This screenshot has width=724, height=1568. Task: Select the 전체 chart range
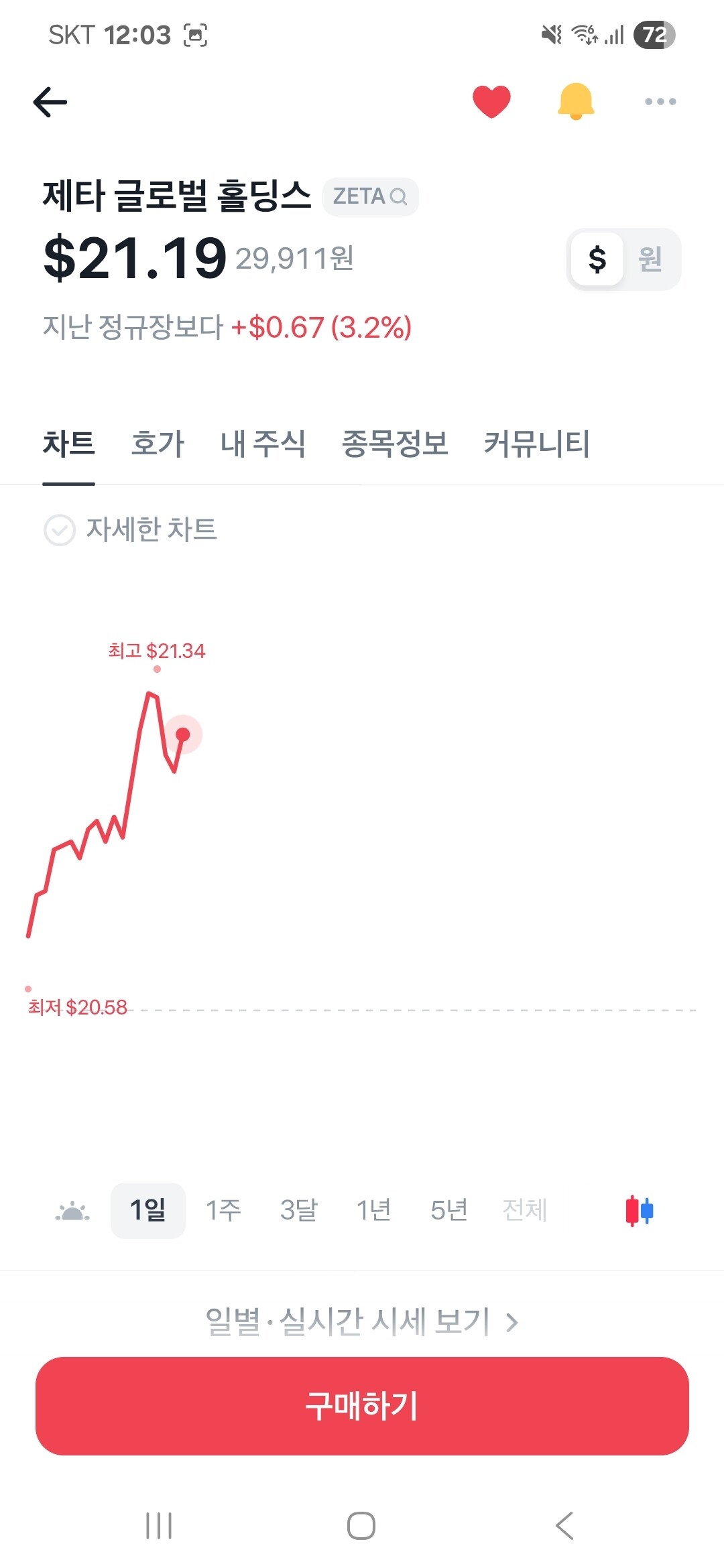point(524,1211)
